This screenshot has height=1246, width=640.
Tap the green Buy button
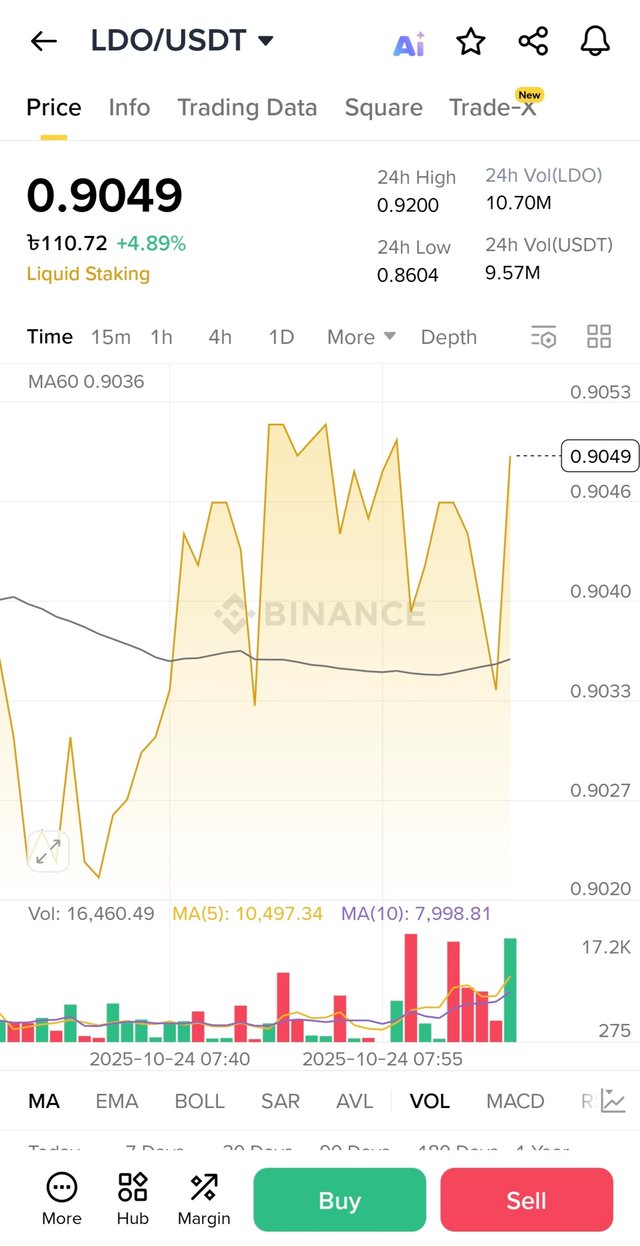[x=339, y=1200]
